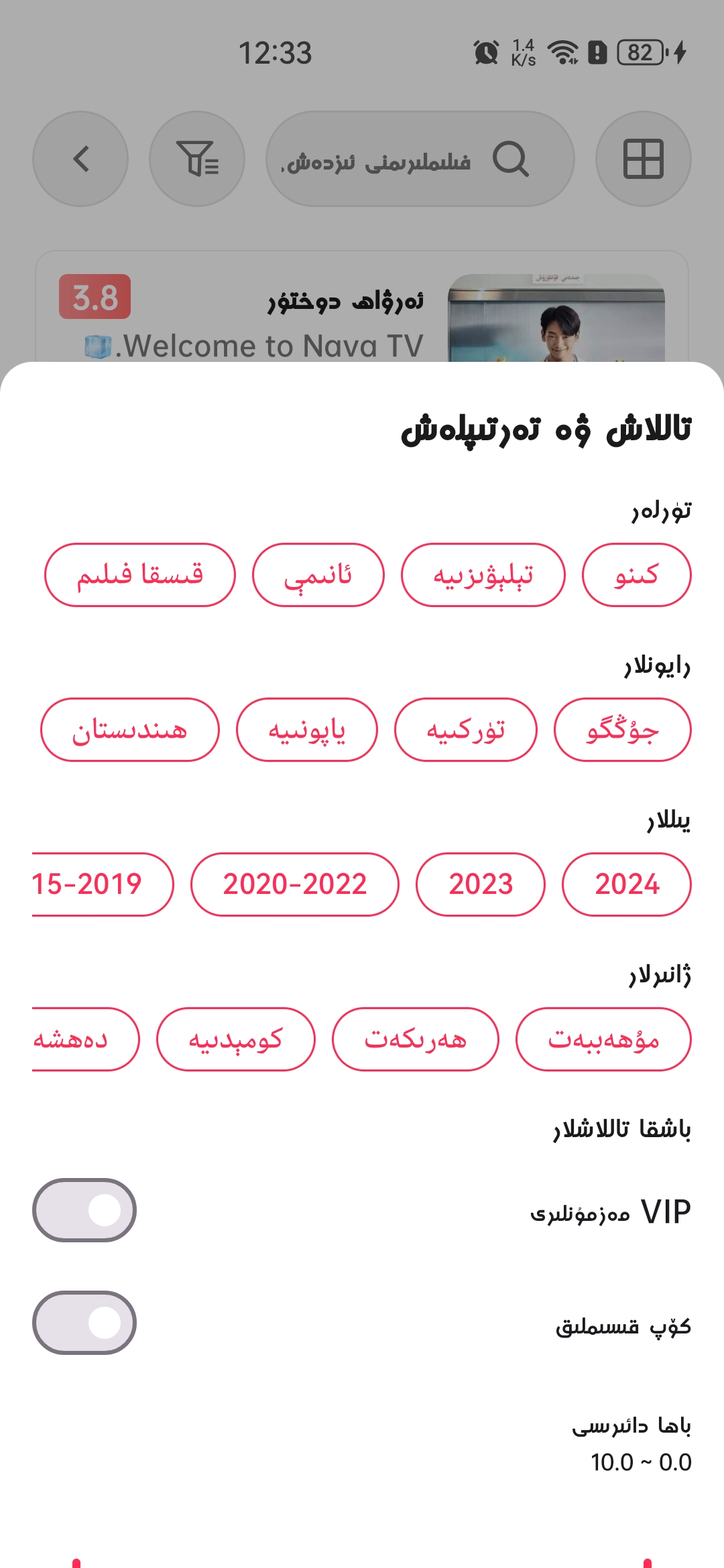The height and width of the screenshot is (1568, 724).
Task: Pick the قىسقا فىلىم (short film) chip
Action: click(140, 575)
